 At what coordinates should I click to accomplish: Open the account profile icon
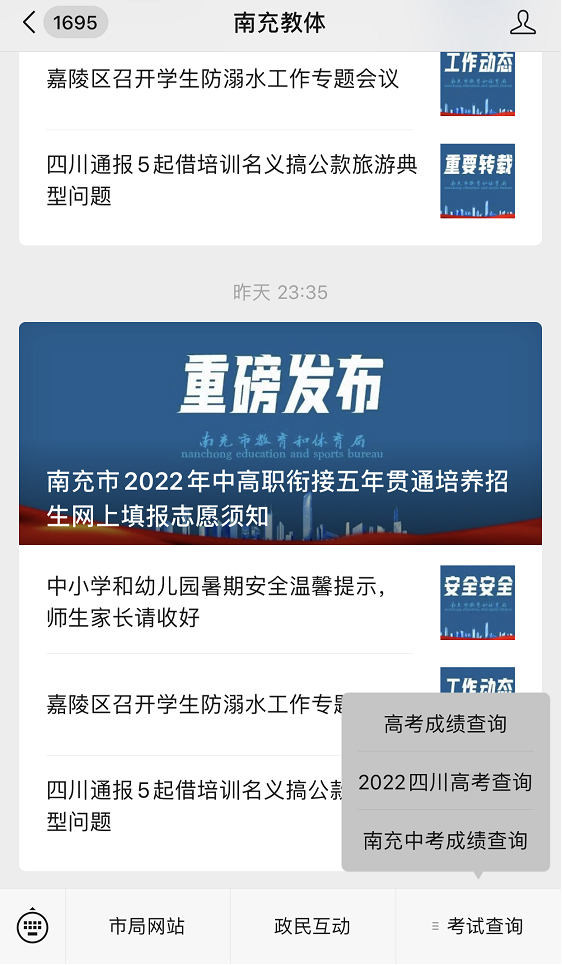(523, 23)
